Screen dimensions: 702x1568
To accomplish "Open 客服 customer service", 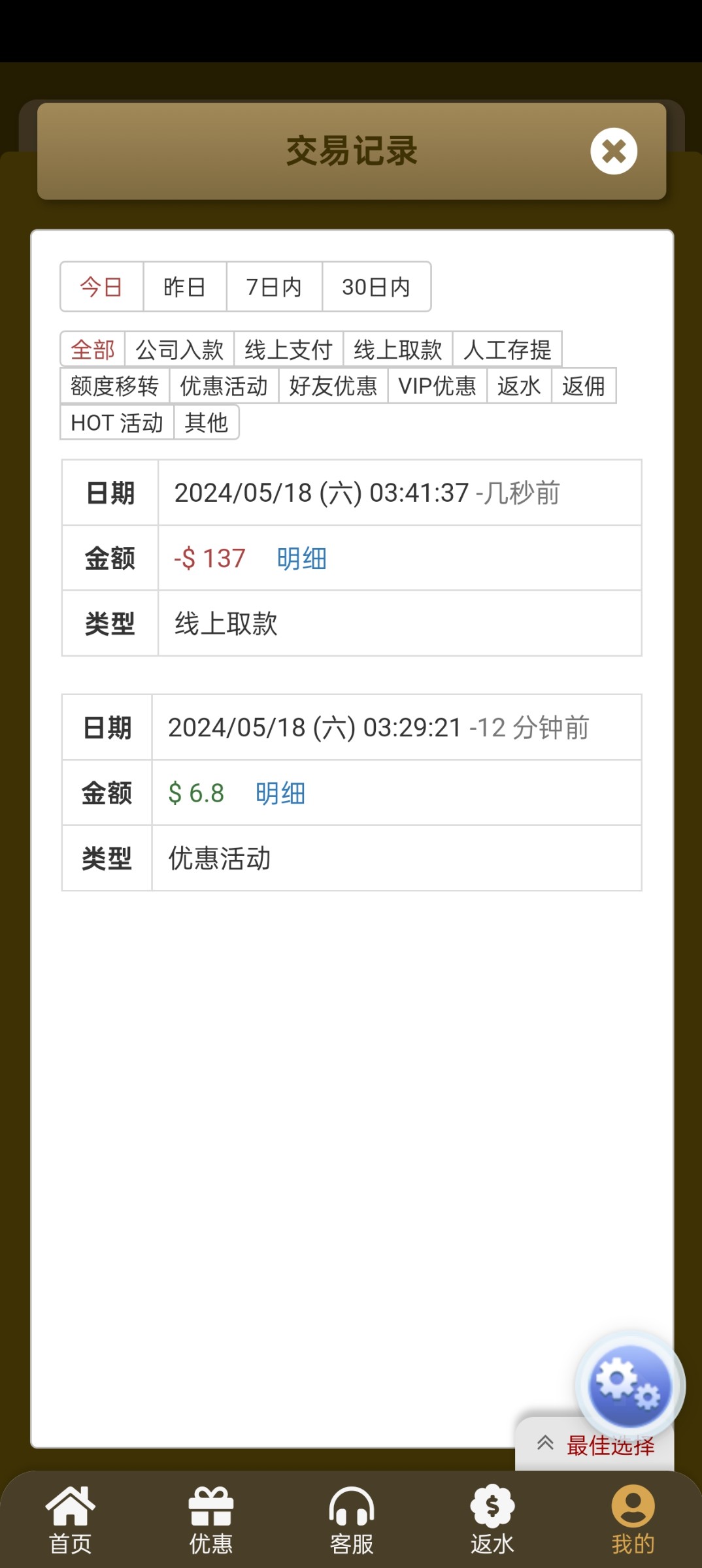I will coord(352,1520).
